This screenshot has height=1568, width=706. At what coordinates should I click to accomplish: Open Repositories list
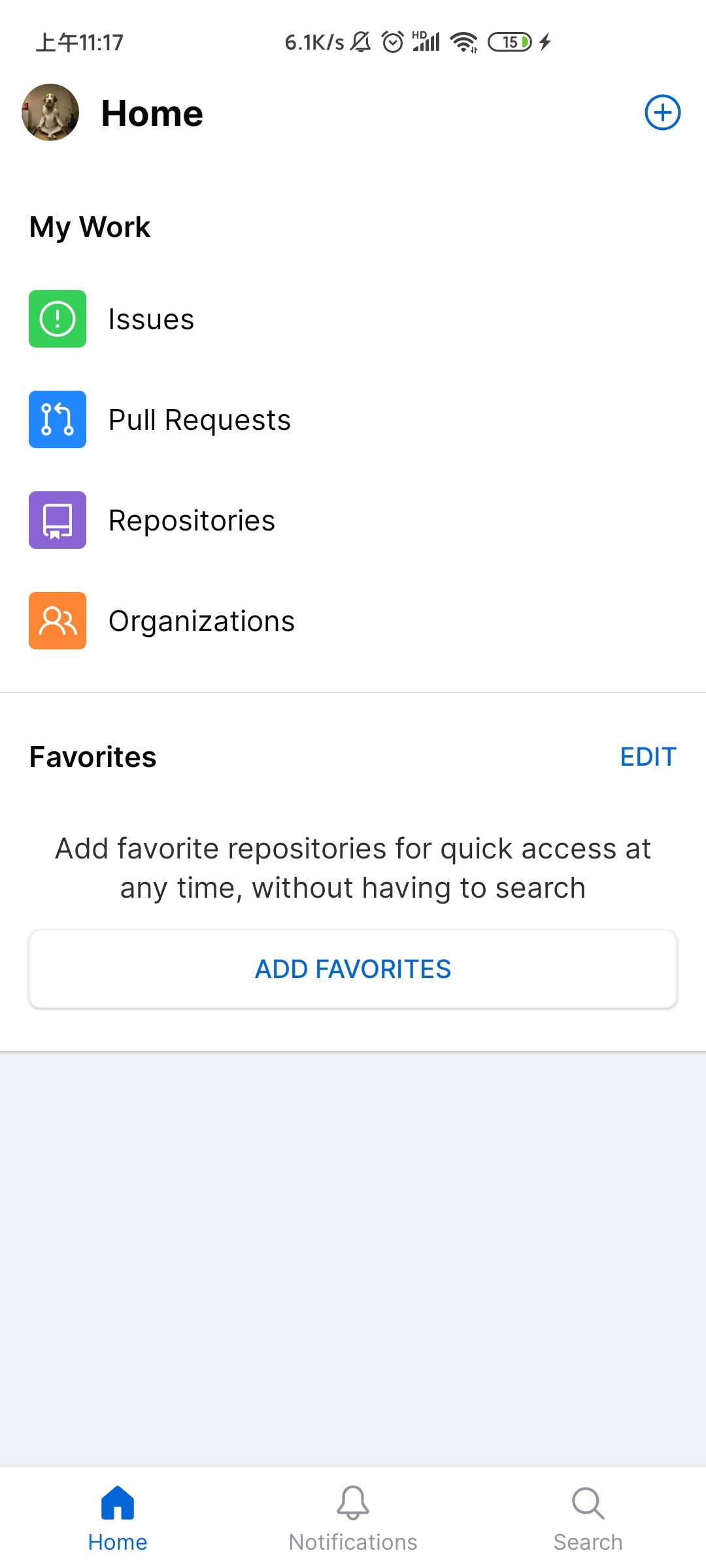(353, 520)
